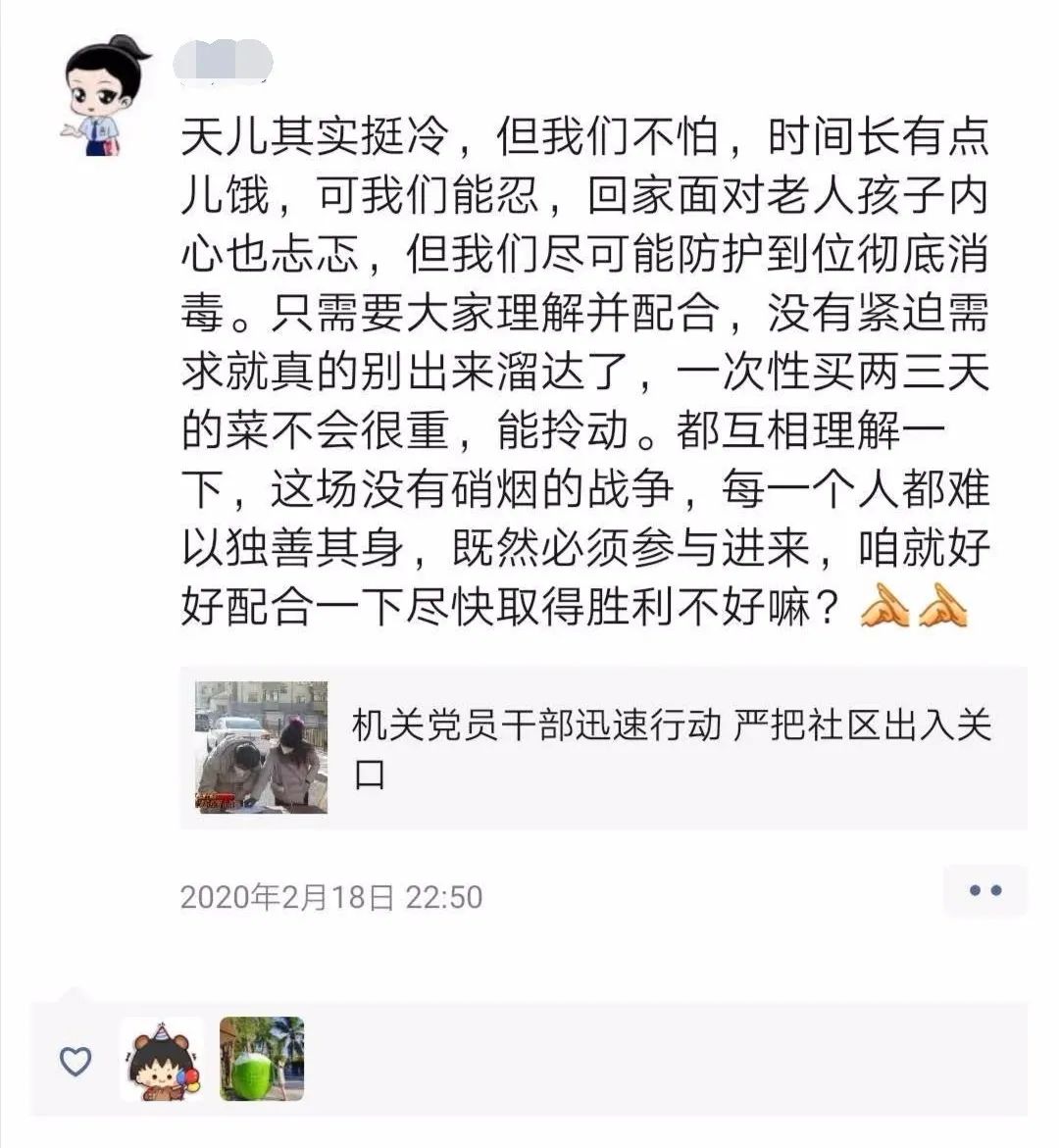Open the two-dot like/comment menu

click(984, 891)
